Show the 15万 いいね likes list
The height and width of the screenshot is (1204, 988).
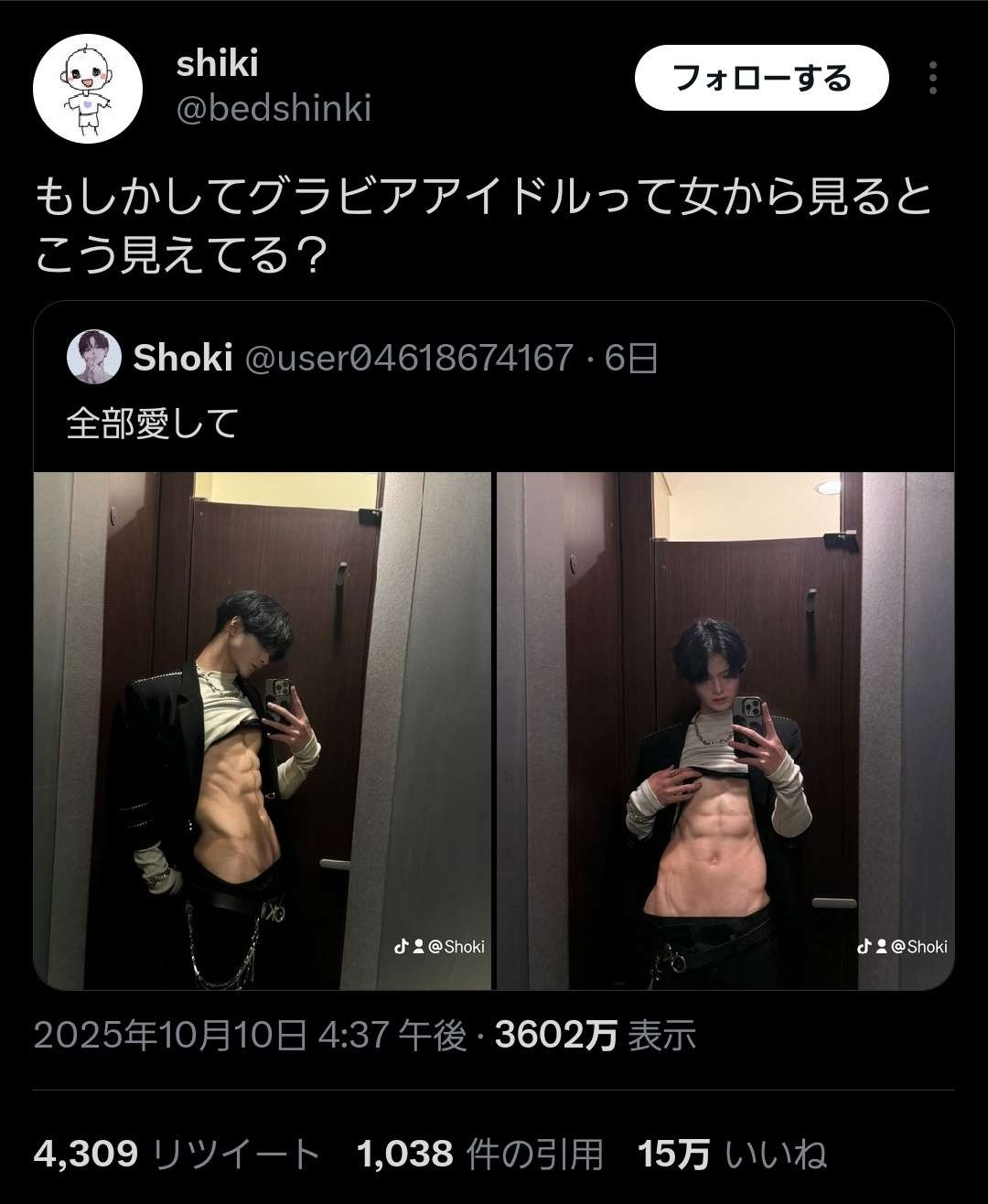click(732, 1153)
